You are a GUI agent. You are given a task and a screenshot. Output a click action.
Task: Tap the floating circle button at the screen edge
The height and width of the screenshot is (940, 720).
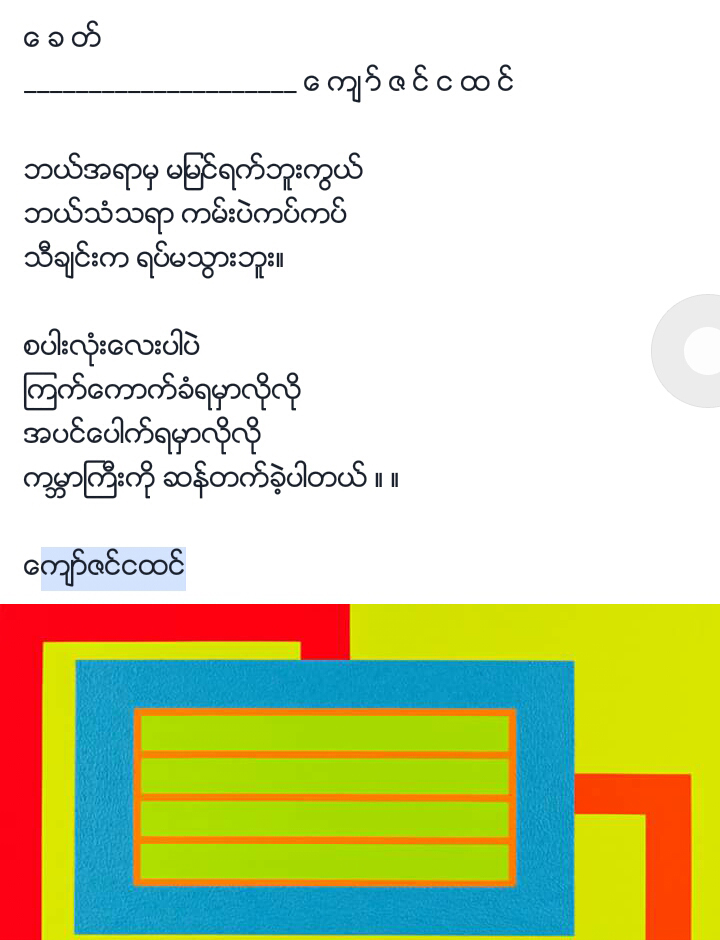(694, 351)
